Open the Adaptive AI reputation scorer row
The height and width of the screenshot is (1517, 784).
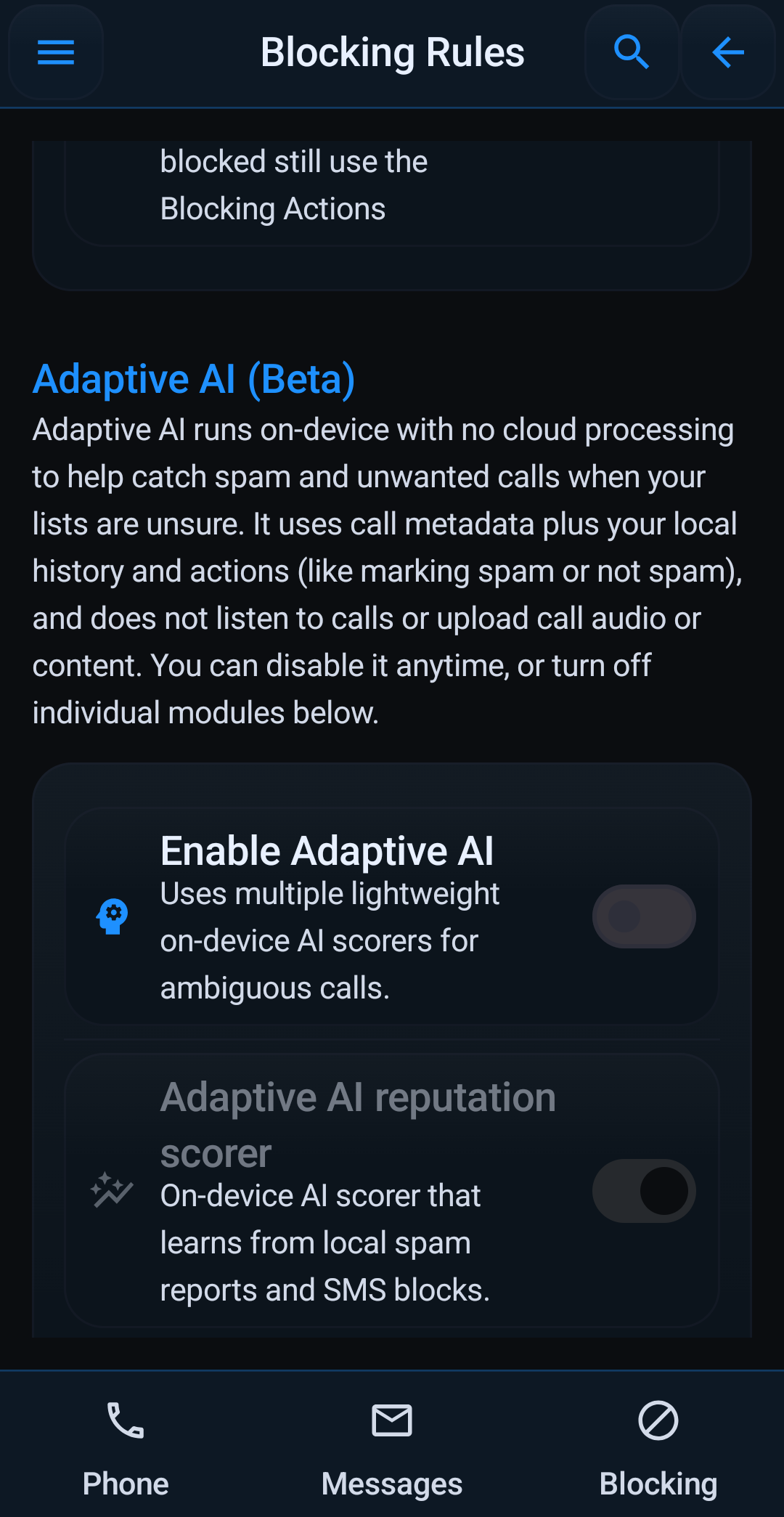392,1189
